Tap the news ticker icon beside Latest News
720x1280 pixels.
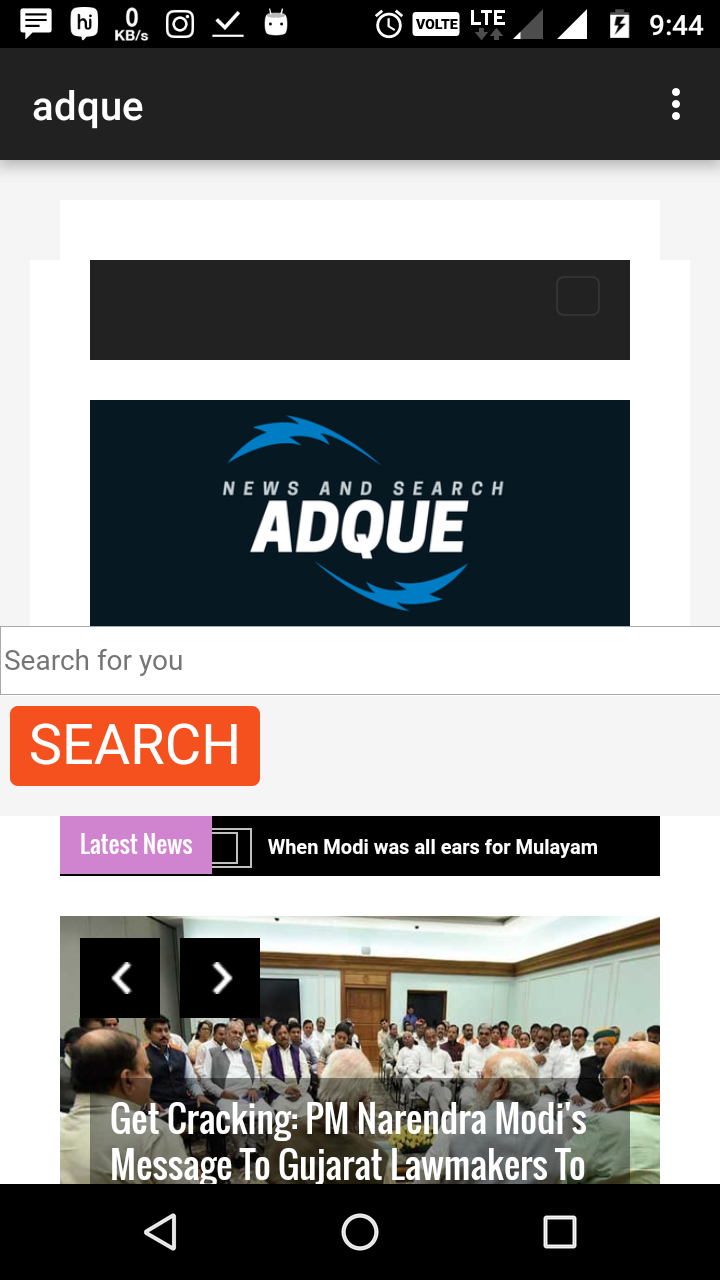click(232, 845)
